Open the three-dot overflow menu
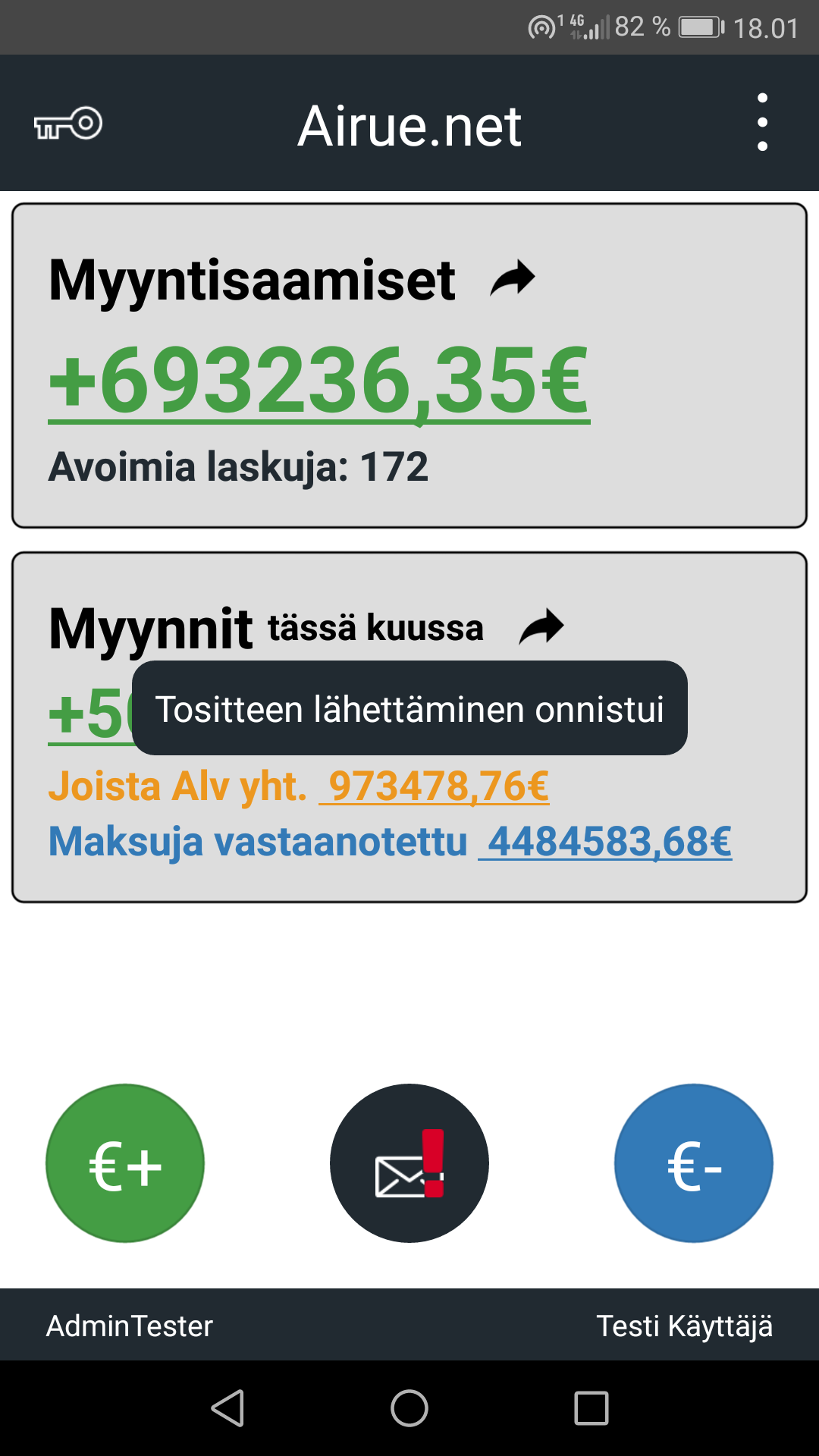 [x=762, y=123]
